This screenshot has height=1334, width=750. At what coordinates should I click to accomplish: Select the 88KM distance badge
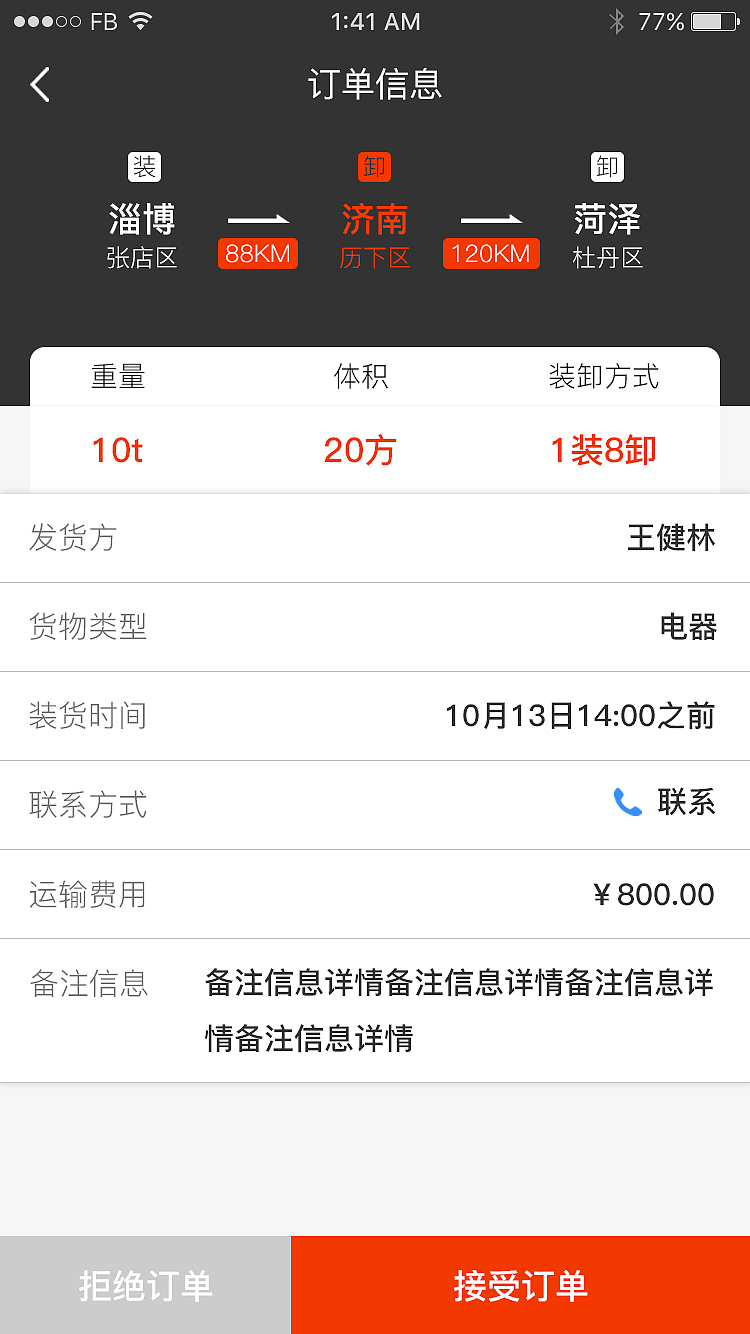[x=257, y=253]
